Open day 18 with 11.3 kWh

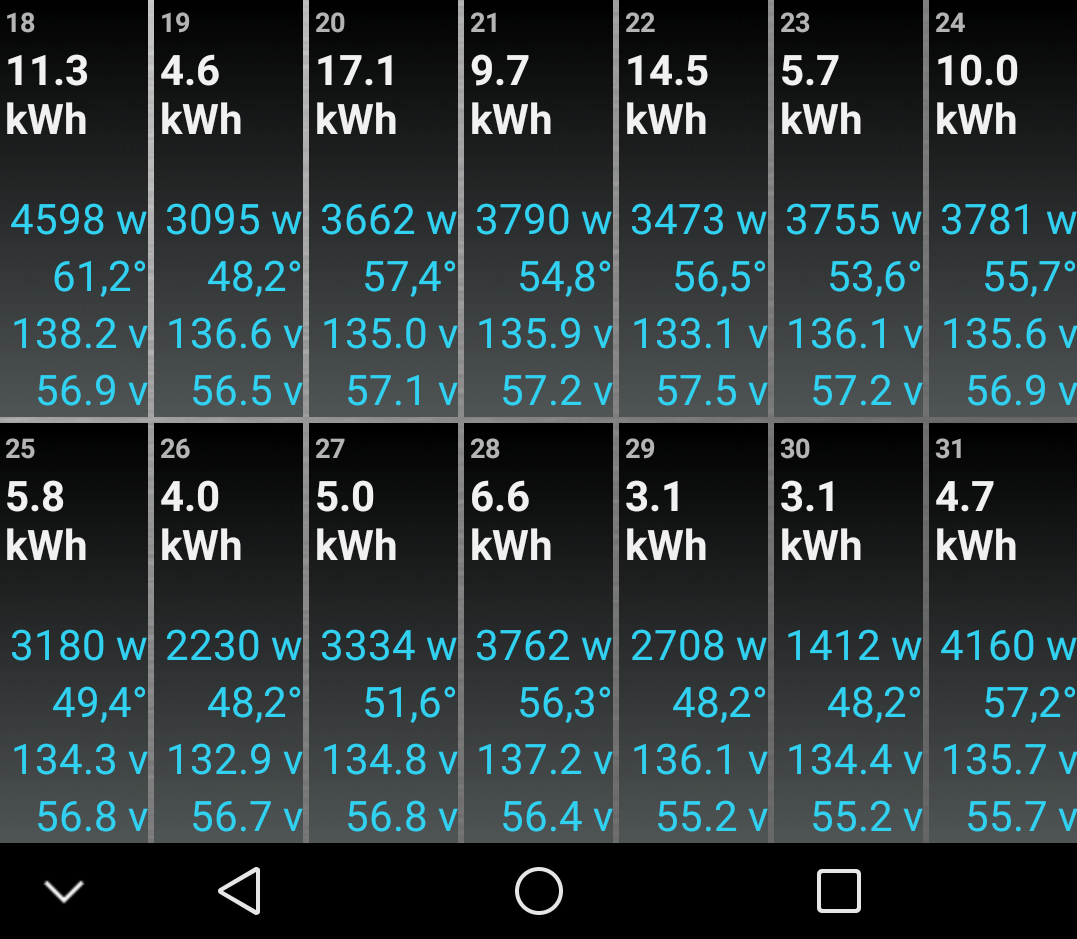pyautogui.click(x=74, y=208)
